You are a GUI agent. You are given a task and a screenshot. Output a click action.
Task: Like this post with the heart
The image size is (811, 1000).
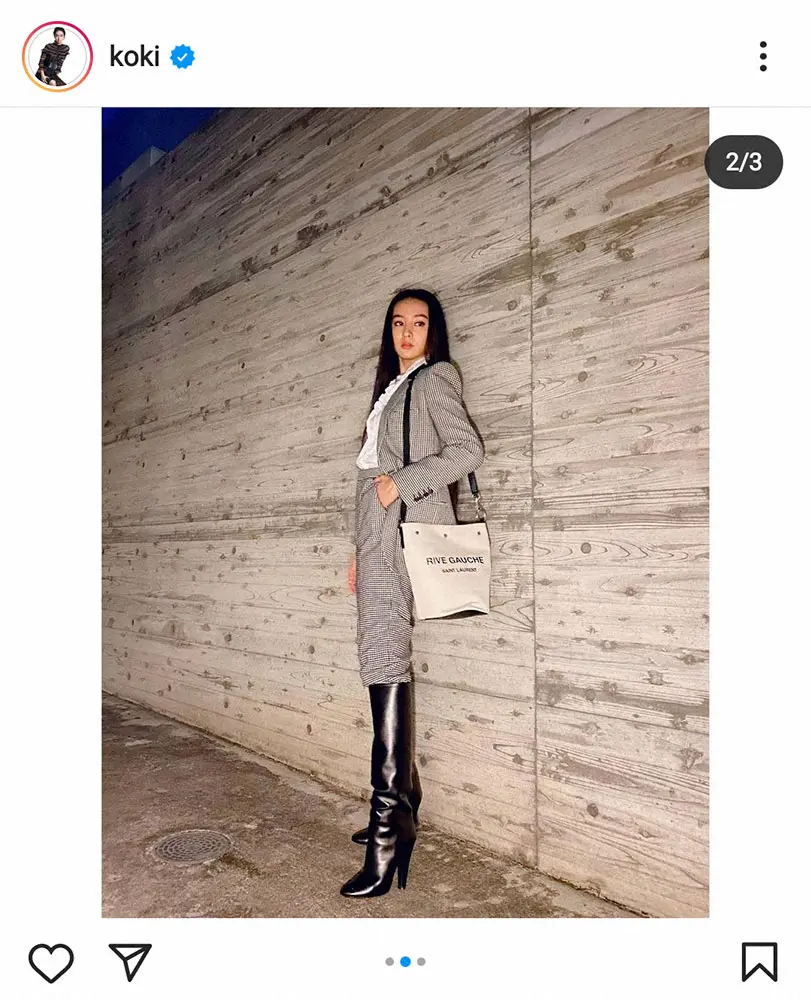click(51, 962)
